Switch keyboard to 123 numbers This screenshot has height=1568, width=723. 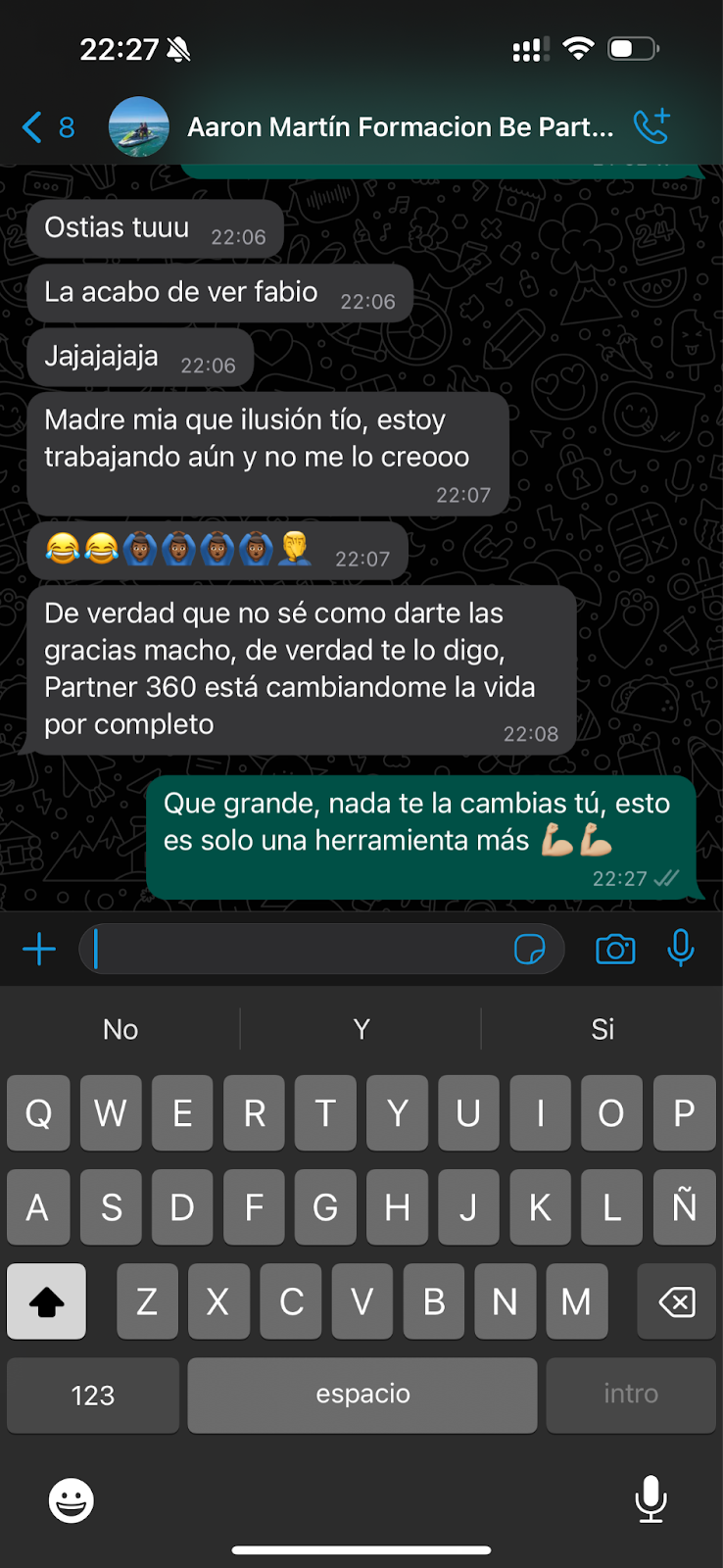pyautogui.click(x=93, y=1395)
